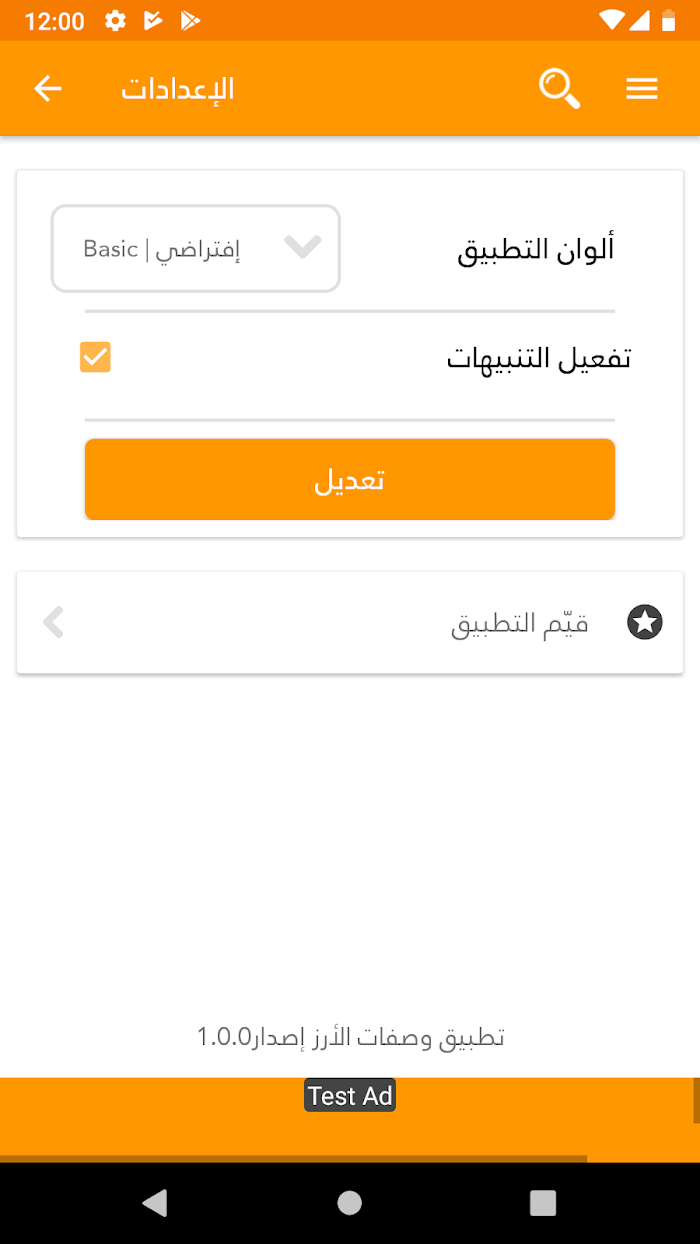Tap the orange تعديل button

350,479
